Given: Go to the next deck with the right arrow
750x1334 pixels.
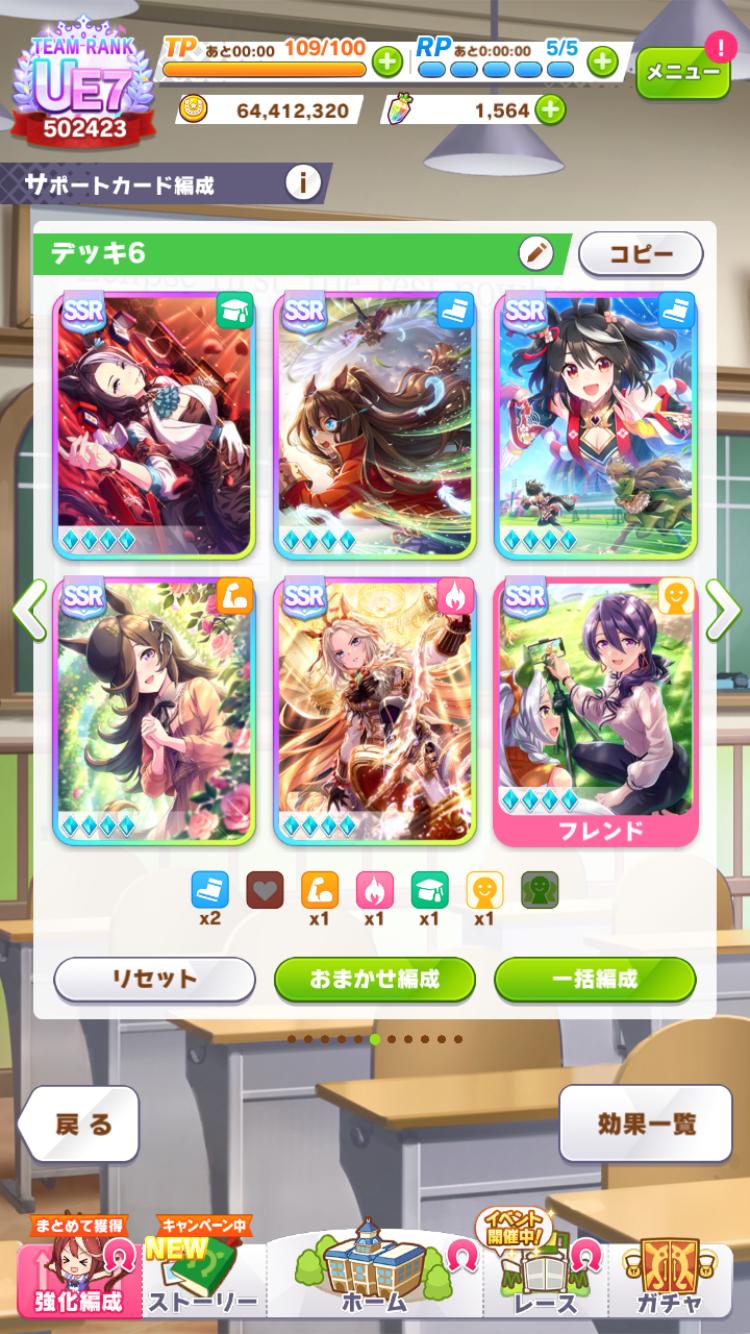Looking at the screenshot, I should [722, 610].
